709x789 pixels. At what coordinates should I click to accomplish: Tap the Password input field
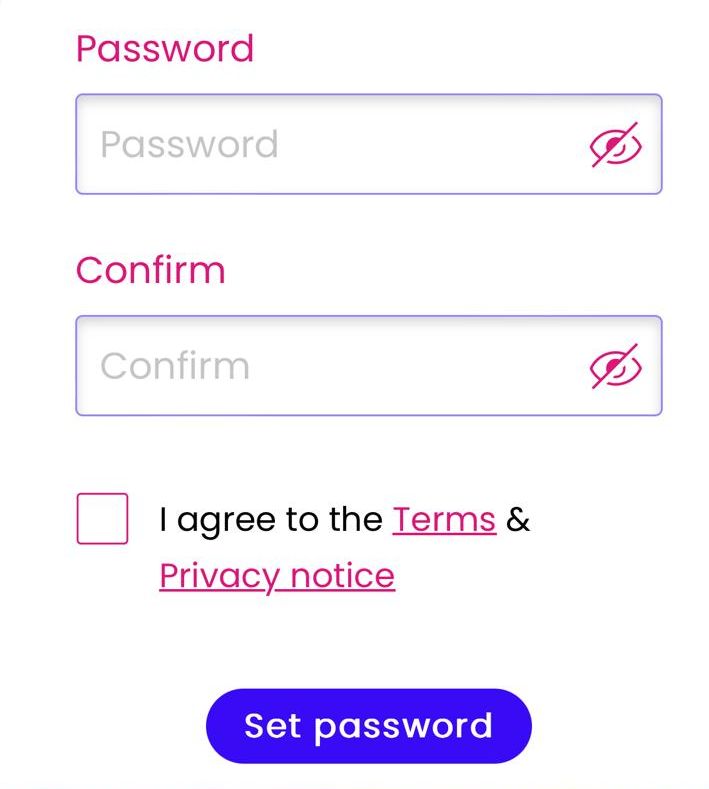tap(330, 145)
